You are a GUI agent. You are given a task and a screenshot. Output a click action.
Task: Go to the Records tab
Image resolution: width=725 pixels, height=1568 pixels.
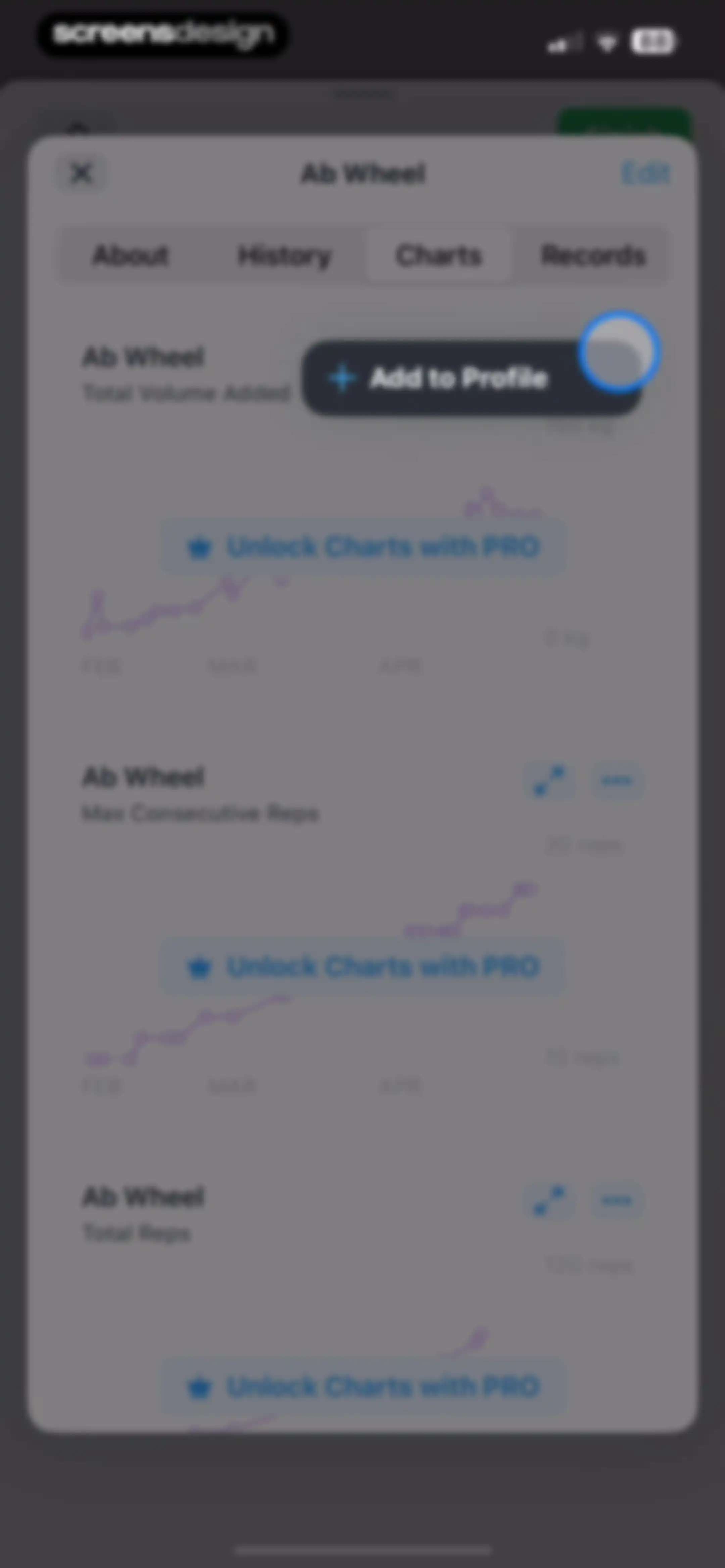593,256
